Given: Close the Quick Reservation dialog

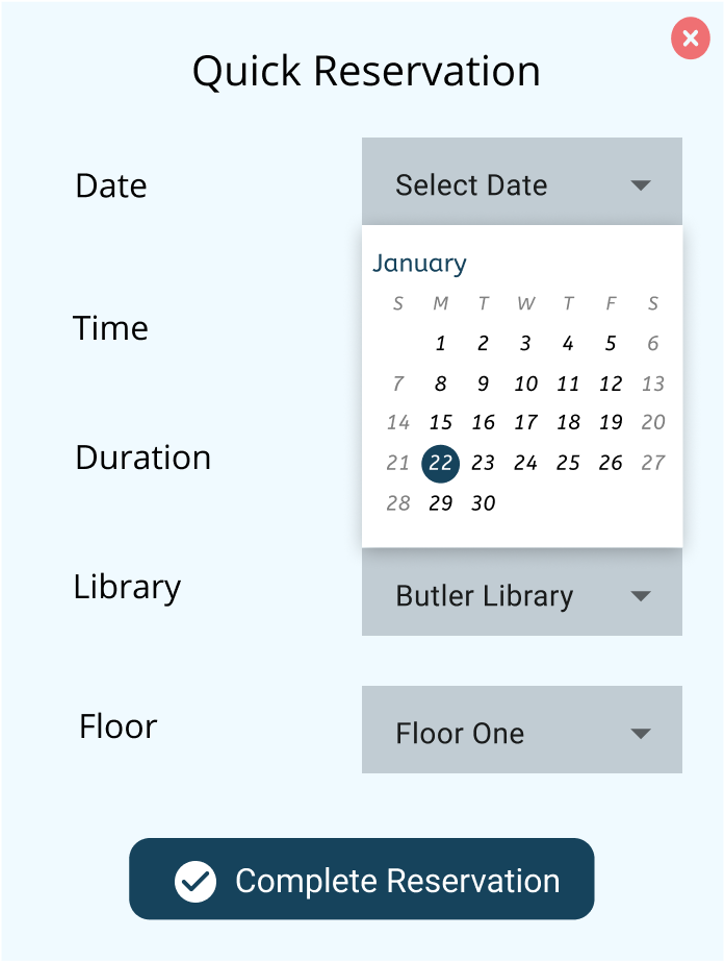Looking at the screenshot, I should click(690, 39).
